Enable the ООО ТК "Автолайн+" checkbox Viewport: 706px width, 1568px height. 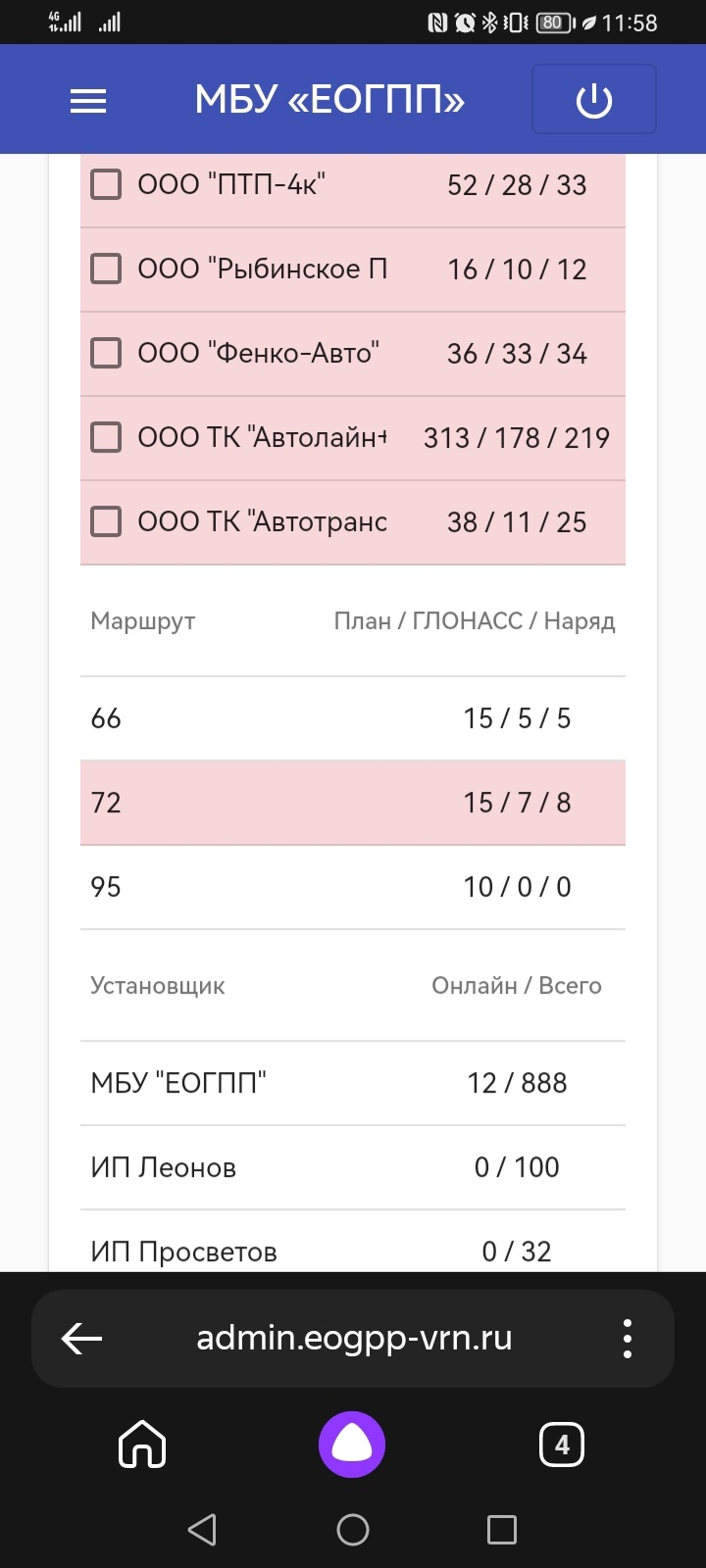click(x=106, y=437)
